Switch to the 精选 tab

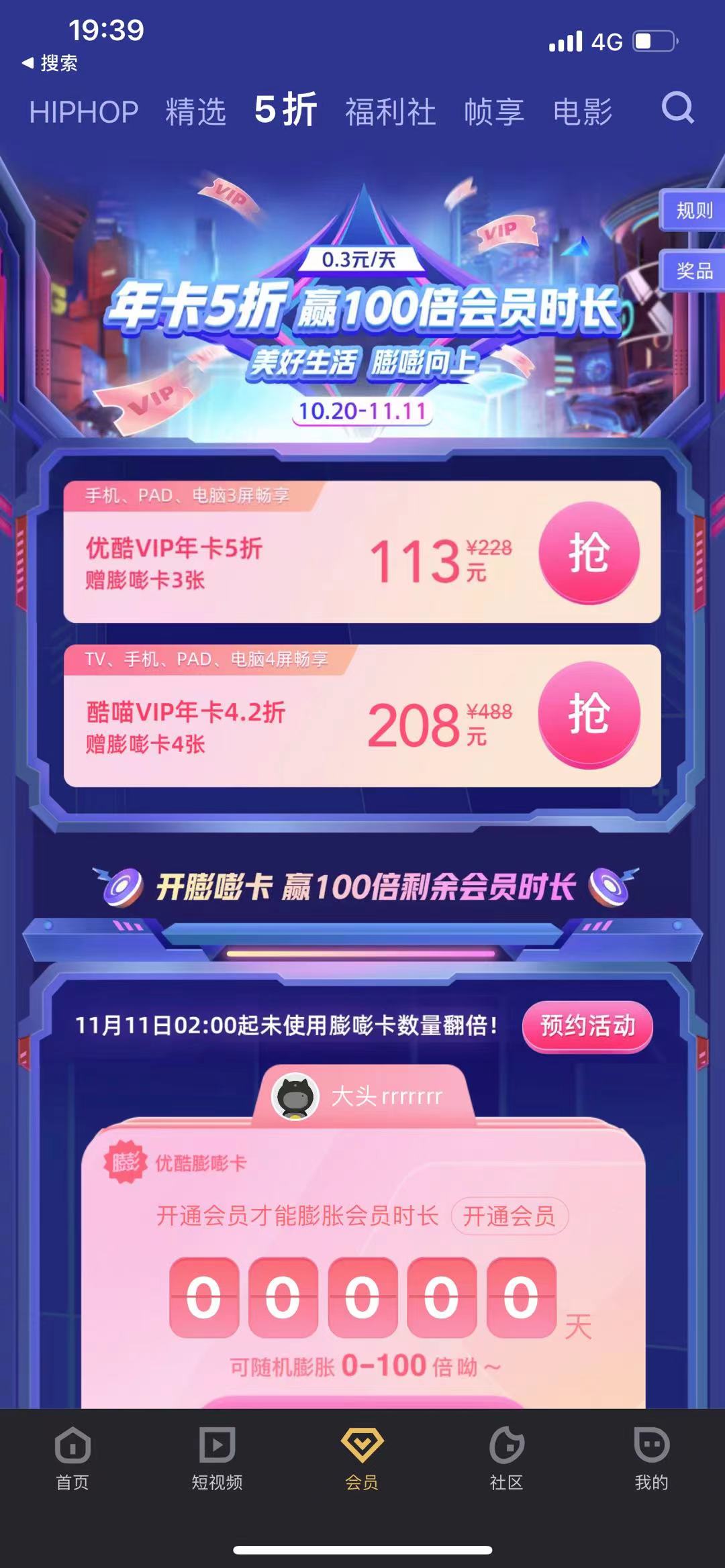[x=195, y=111]
